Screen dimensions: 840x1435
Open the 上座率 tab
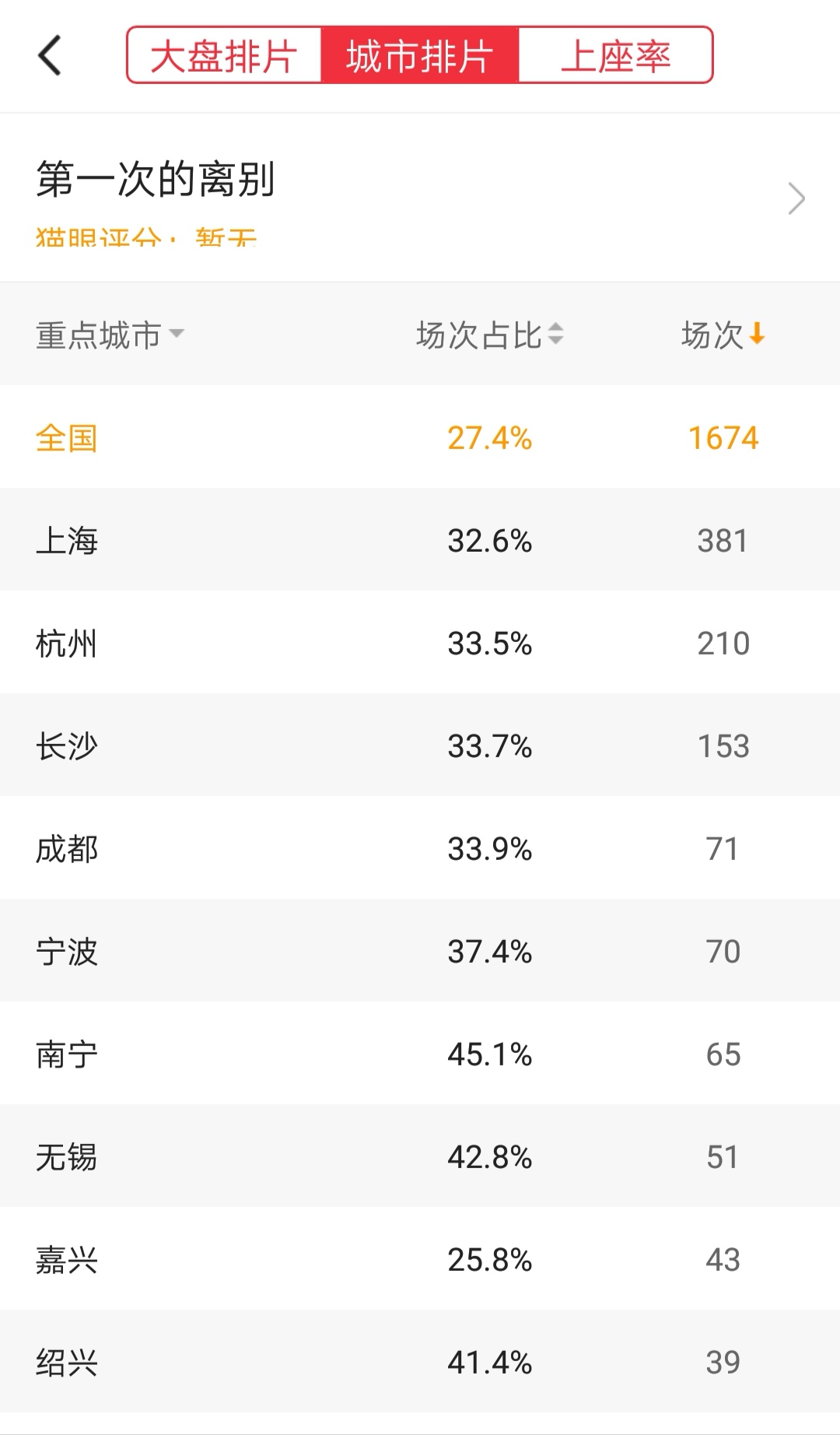click(x=615, y=56)
